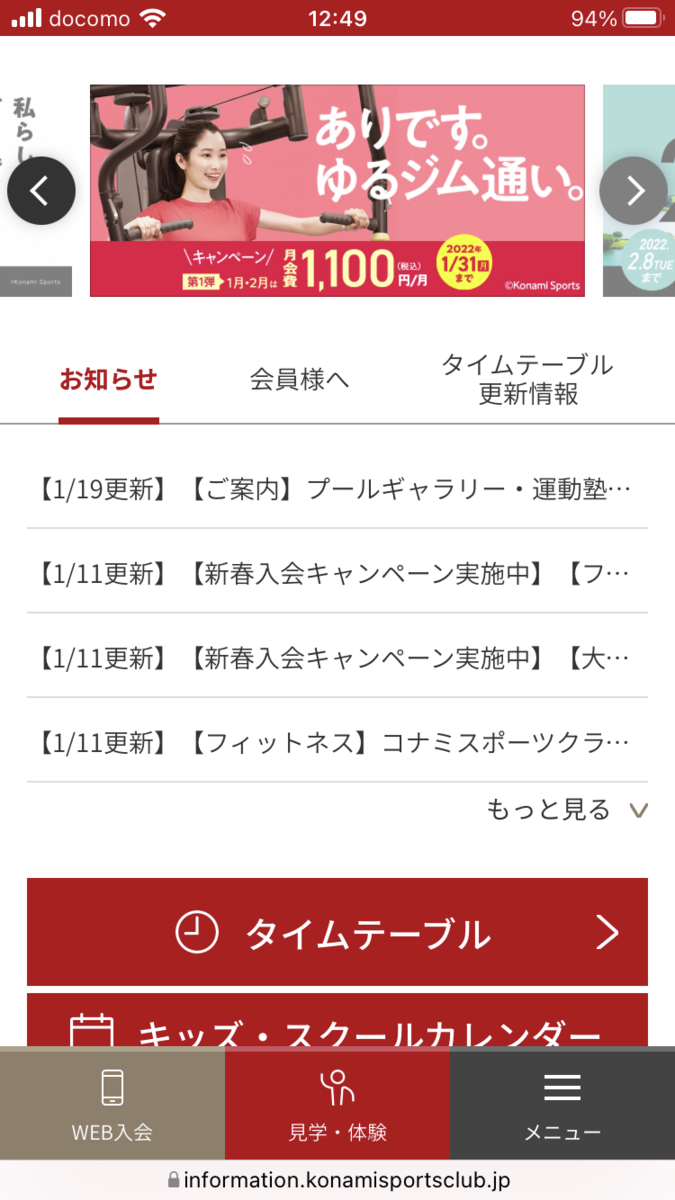The width and height of the screenshot is (675, 1200).
Task: Expand もっと見る to show more notices
Action: coord(566,809)
